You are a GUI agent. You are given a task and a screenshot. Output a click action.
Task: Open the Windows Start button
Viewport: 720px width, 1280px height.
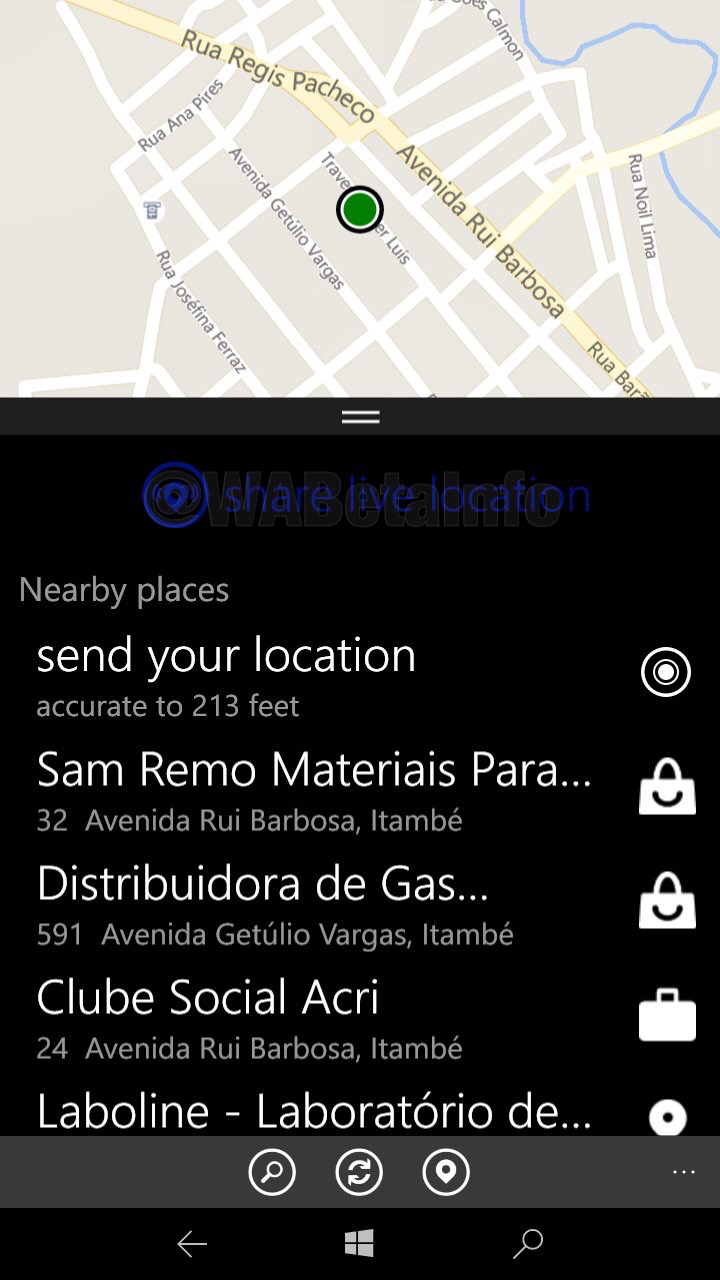point(359,1244)
